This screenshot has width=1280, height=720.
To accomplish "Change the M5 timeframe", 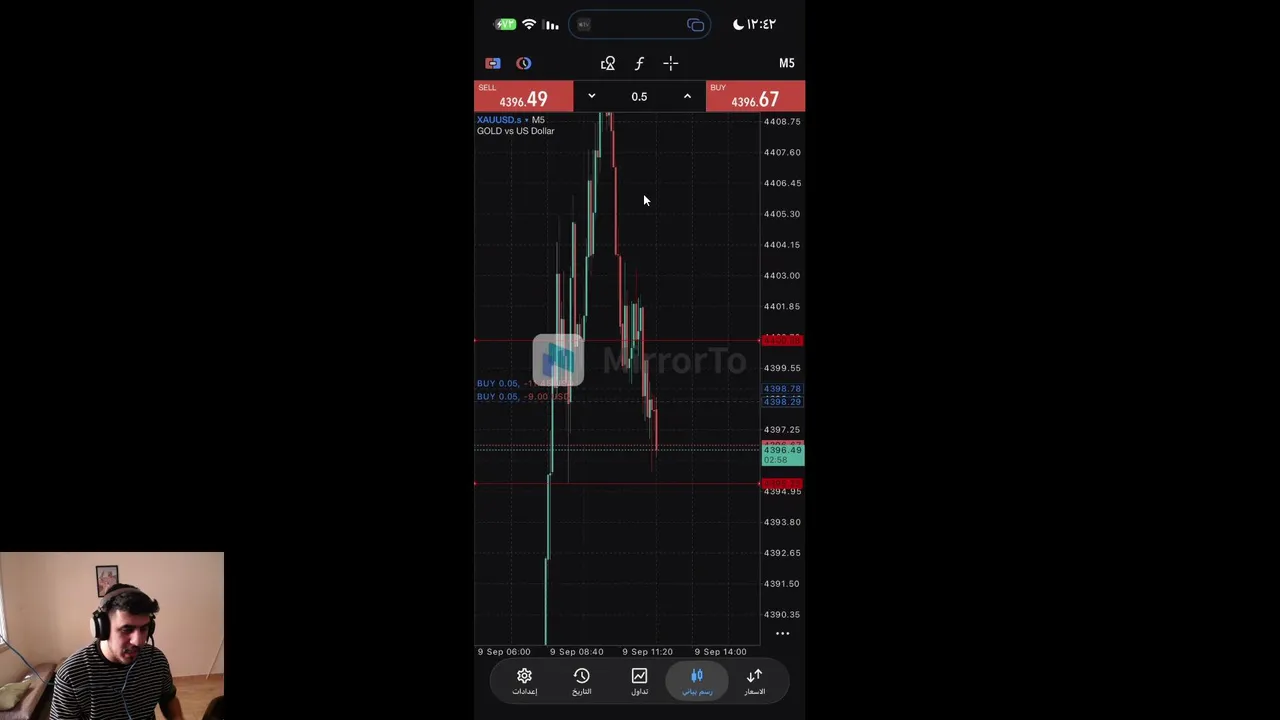I will (x=787, y=63).
